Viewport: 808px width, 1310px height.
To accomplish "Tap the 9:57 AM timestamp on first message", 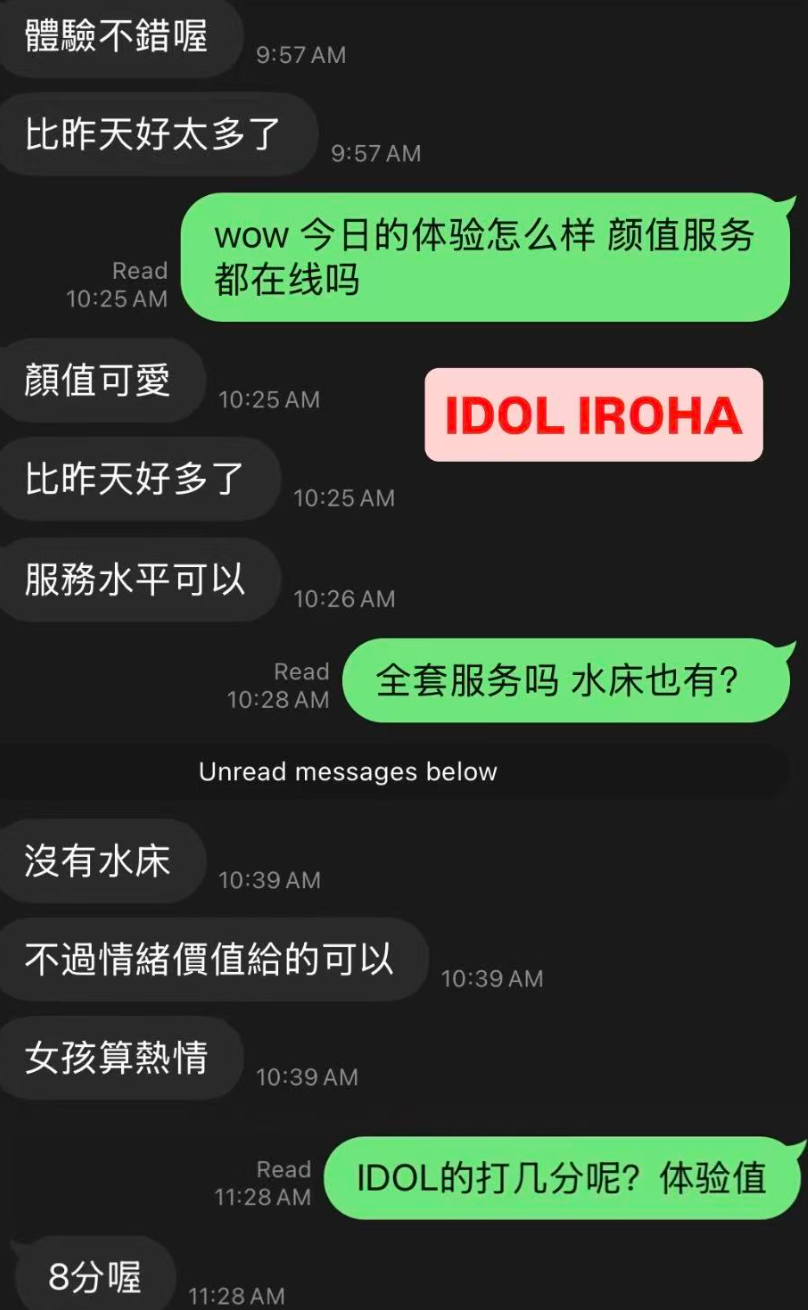I will [x=300, y=56].
